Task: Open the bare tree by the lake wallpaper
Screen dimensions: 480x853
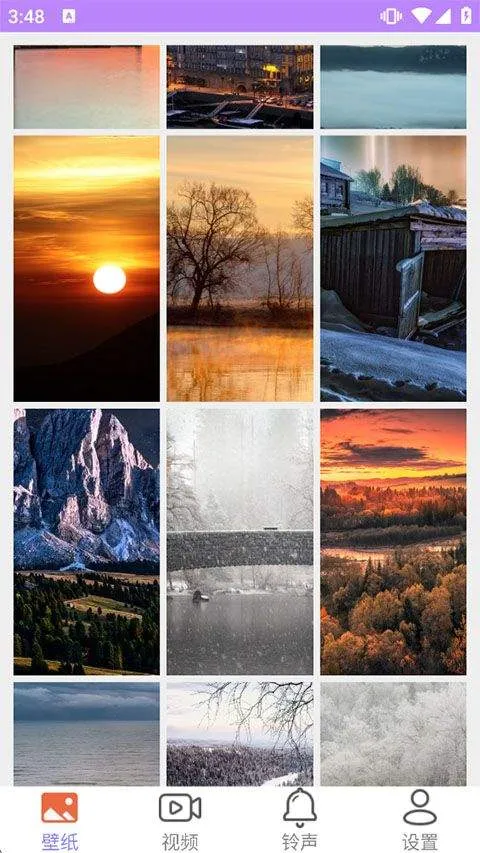Action: tap(240, 269)
